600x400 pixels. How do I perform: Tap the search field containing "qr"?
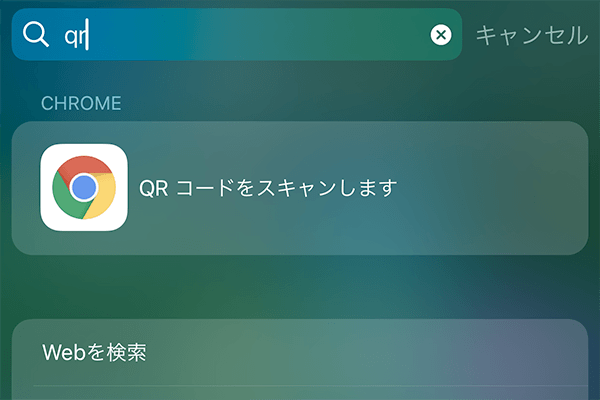tap(240, 36)
